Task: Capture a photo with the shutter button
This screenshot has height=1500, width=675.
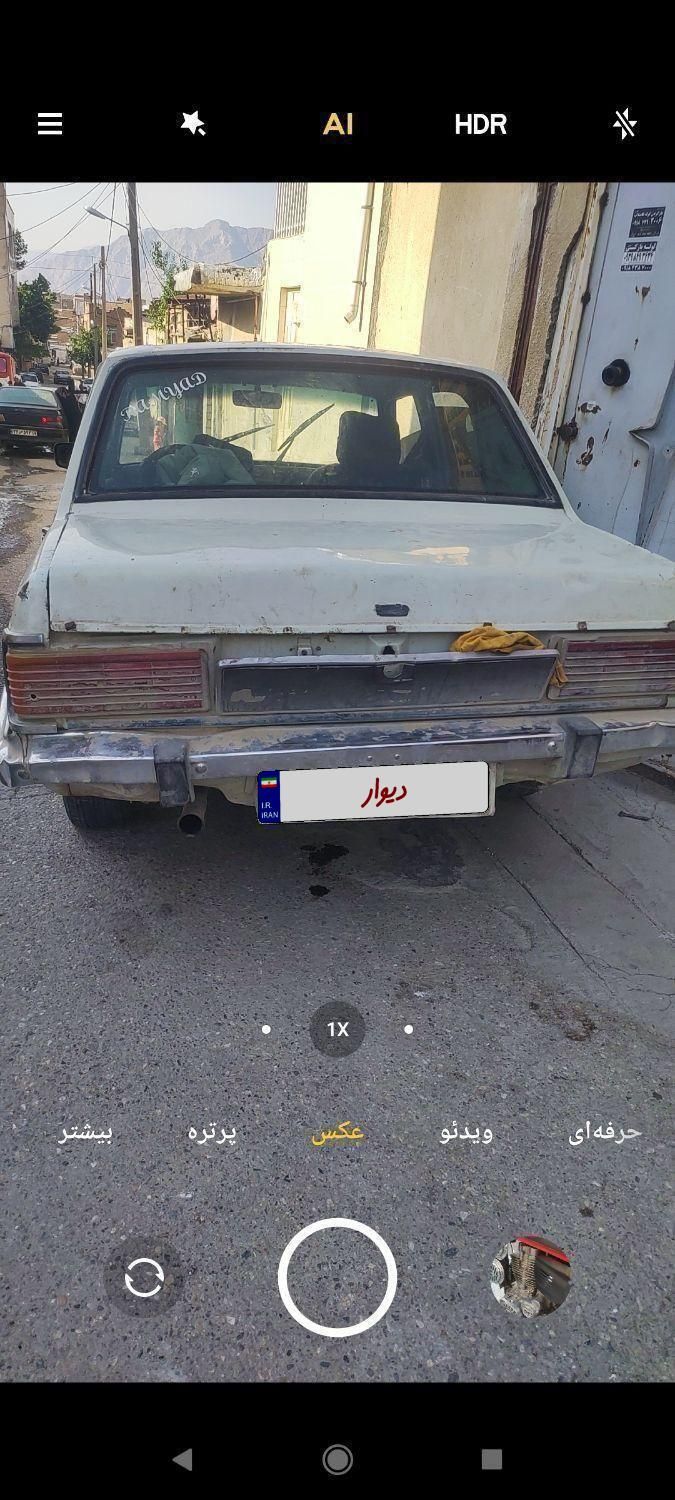Action: (337, 1278)
